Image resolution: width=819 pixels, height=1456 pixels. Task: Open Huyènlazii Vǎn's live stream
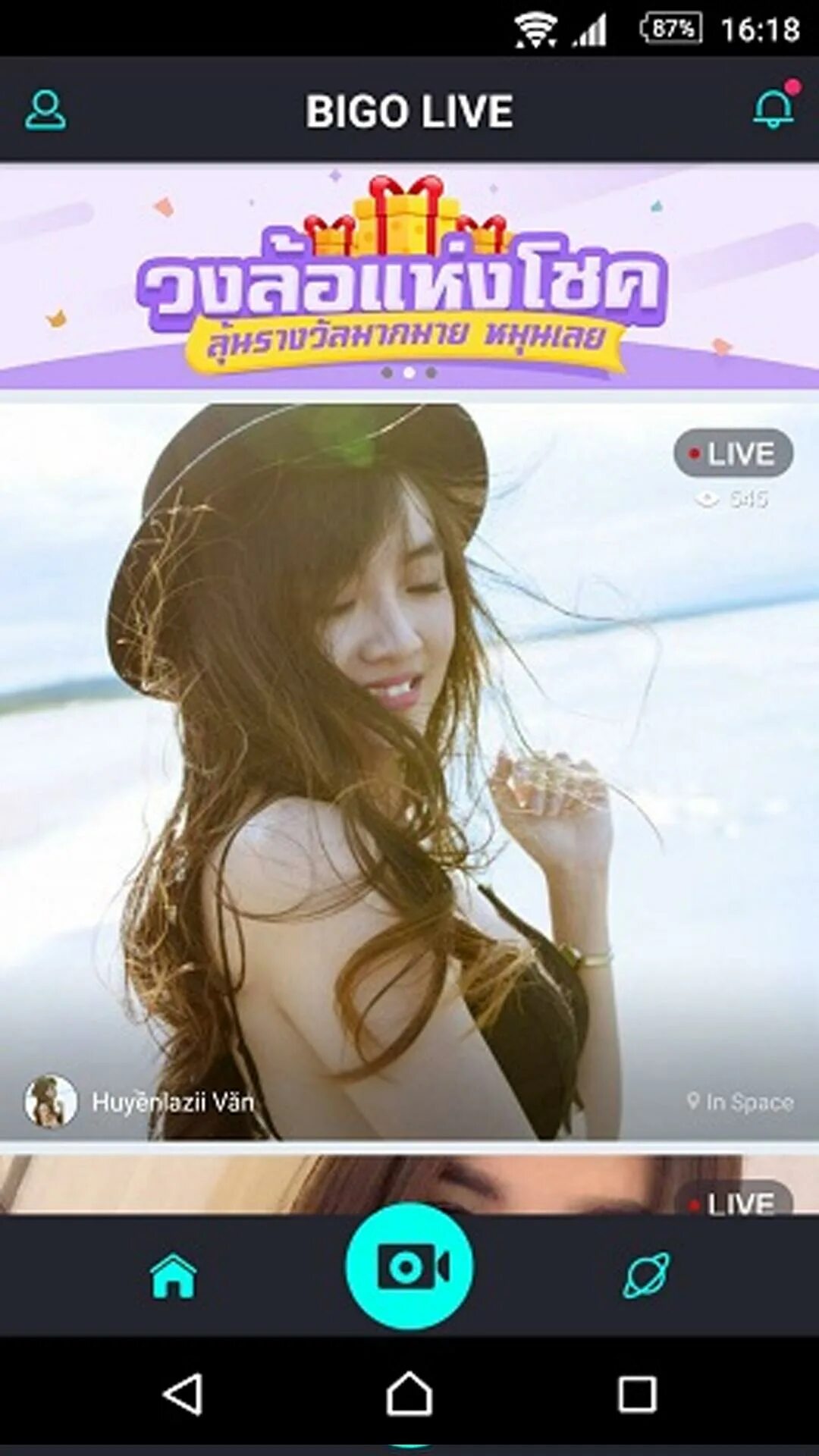coord(409,771)
